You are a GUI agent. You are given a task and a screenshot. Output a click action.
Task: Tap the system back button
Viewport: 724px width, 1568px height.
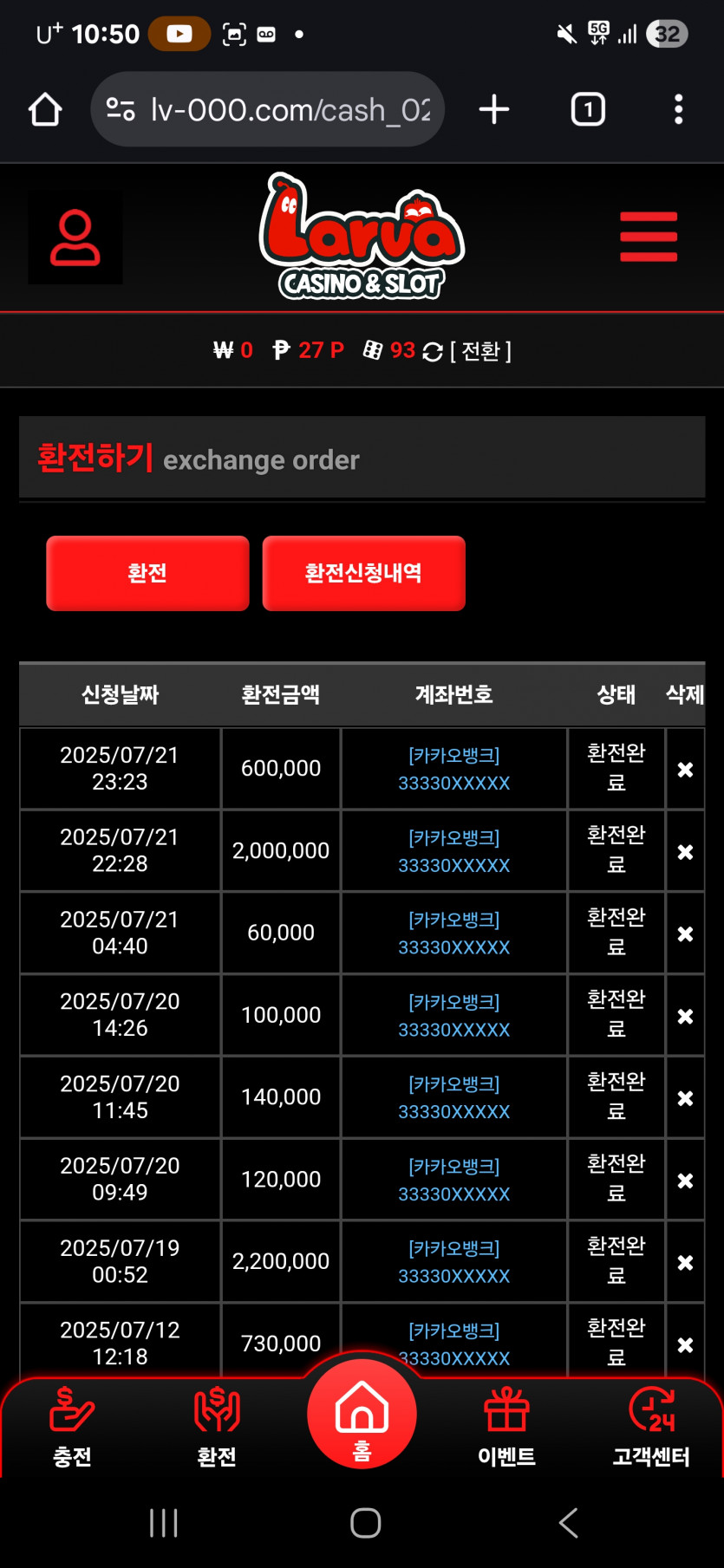pos(569,1522)
